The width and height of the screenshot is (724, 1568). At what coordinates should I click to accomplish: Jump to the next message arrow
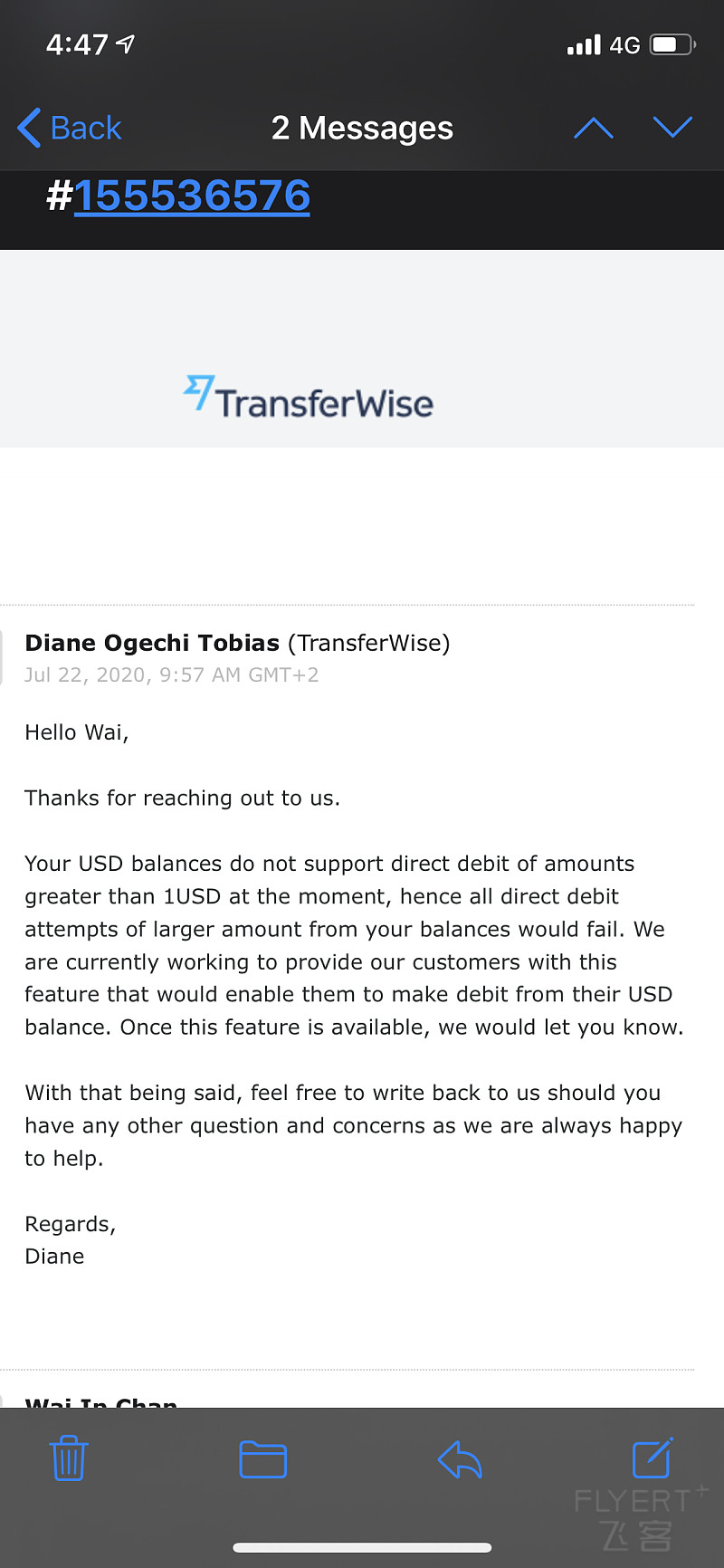pyautogui.click(x=672, y=129)
